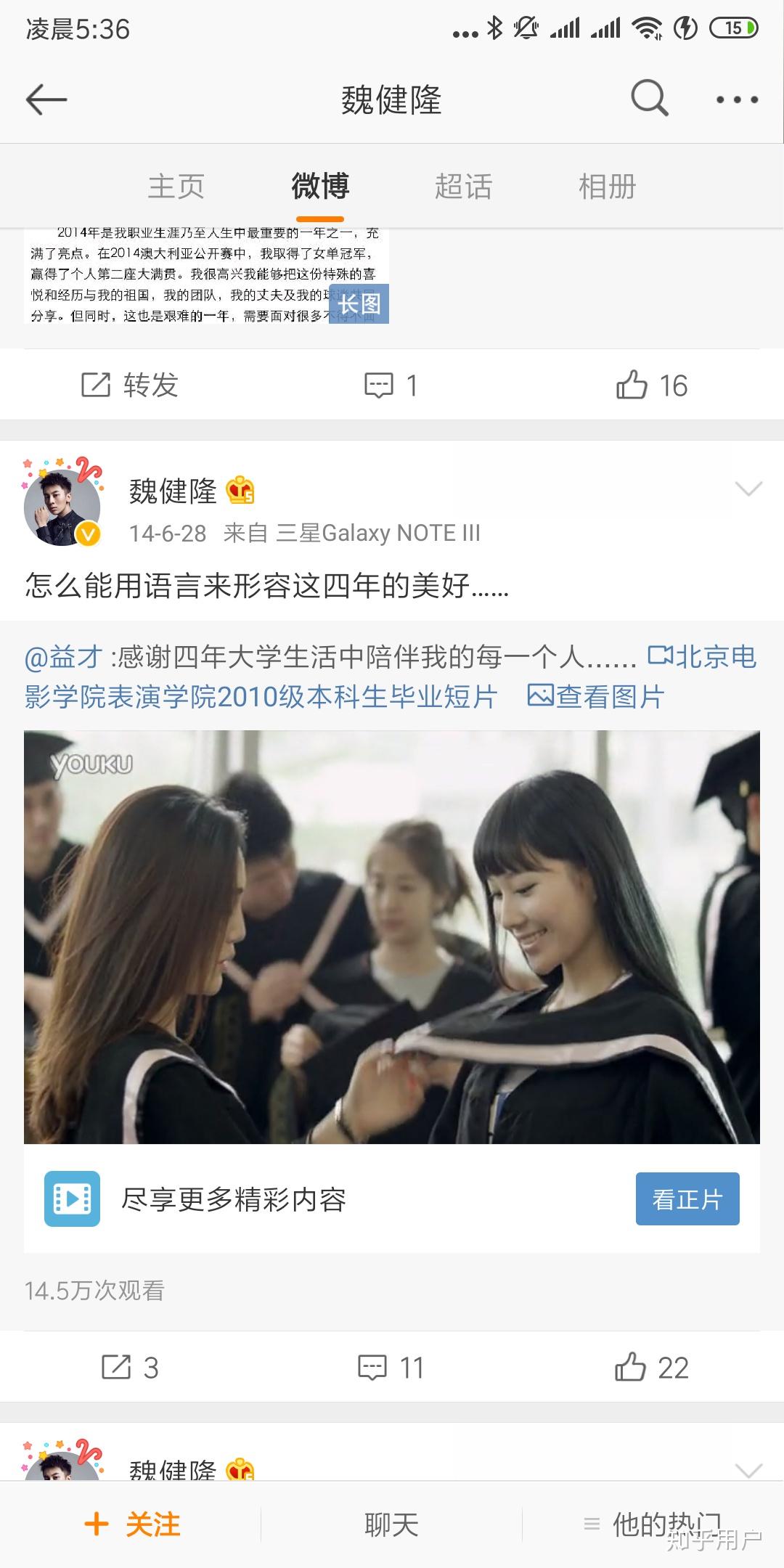
Task: Switch to the 超话 tab
Action: point(463,187)
